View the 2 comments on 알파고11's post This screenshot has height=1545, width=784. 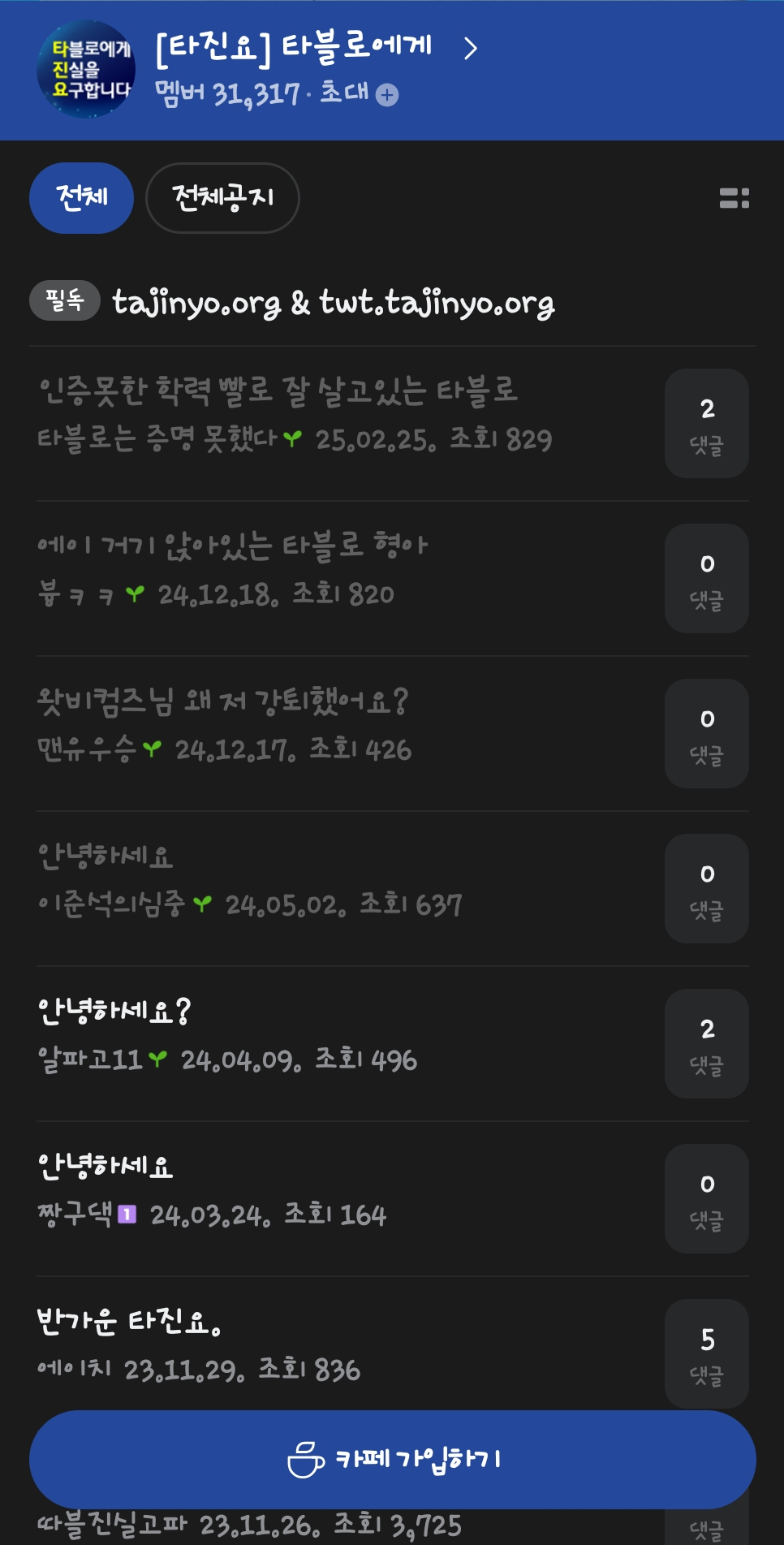[x=707, y=1043]
